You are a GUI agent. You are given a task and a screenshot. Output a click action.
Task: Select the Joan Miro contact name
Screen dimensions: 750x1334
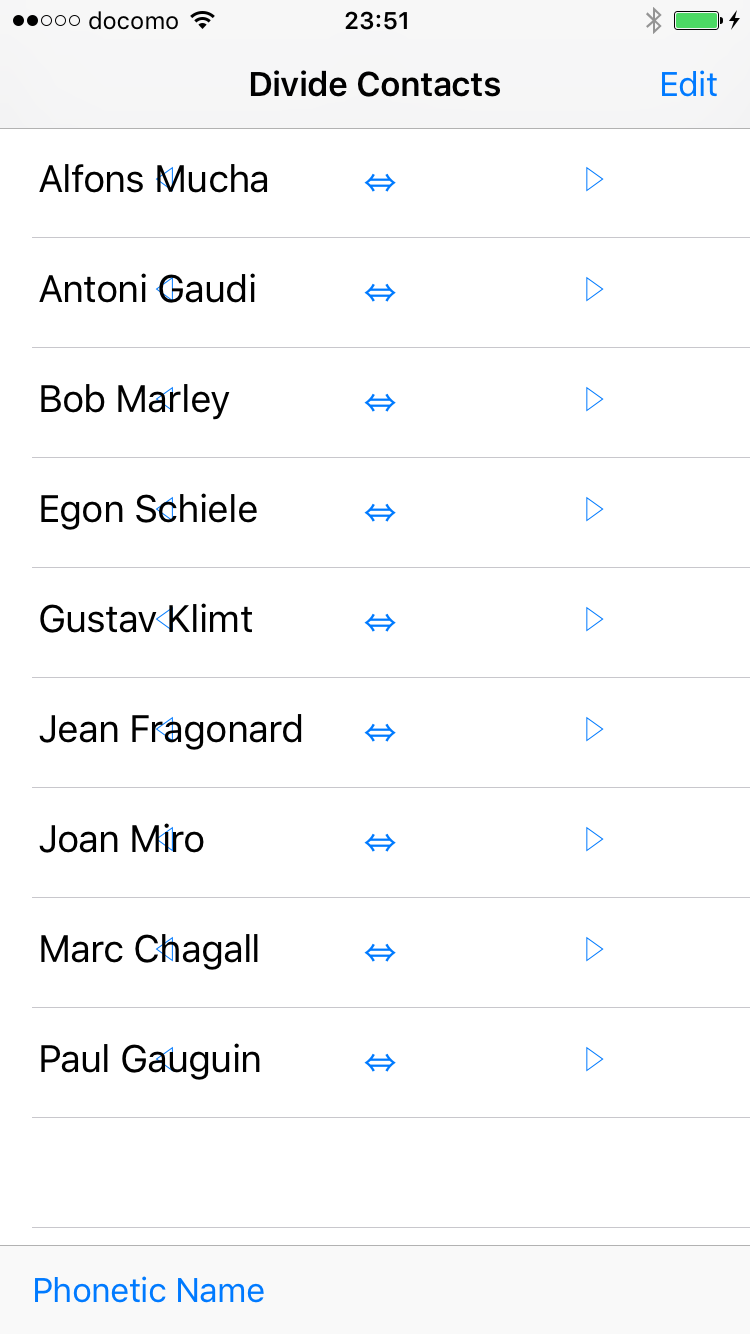[120, 838]
